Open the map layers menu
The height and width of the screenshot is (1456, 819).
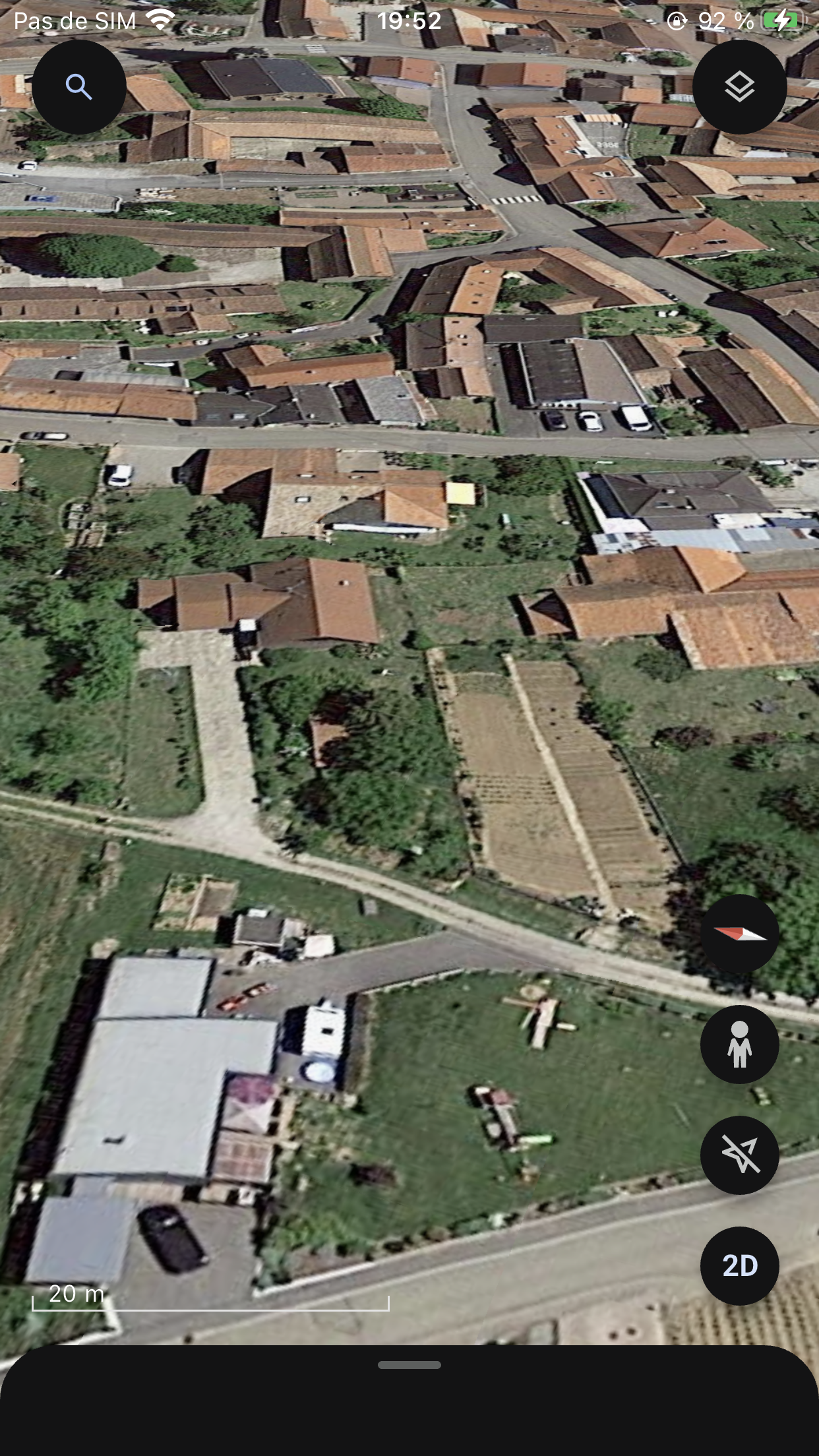[739, 87]
